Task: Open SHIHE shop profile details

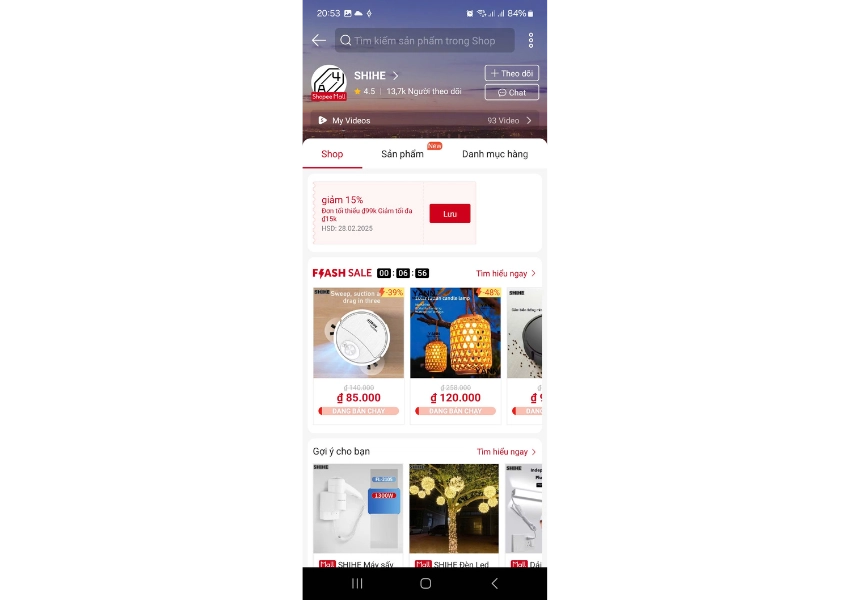Action: (376, 76)
